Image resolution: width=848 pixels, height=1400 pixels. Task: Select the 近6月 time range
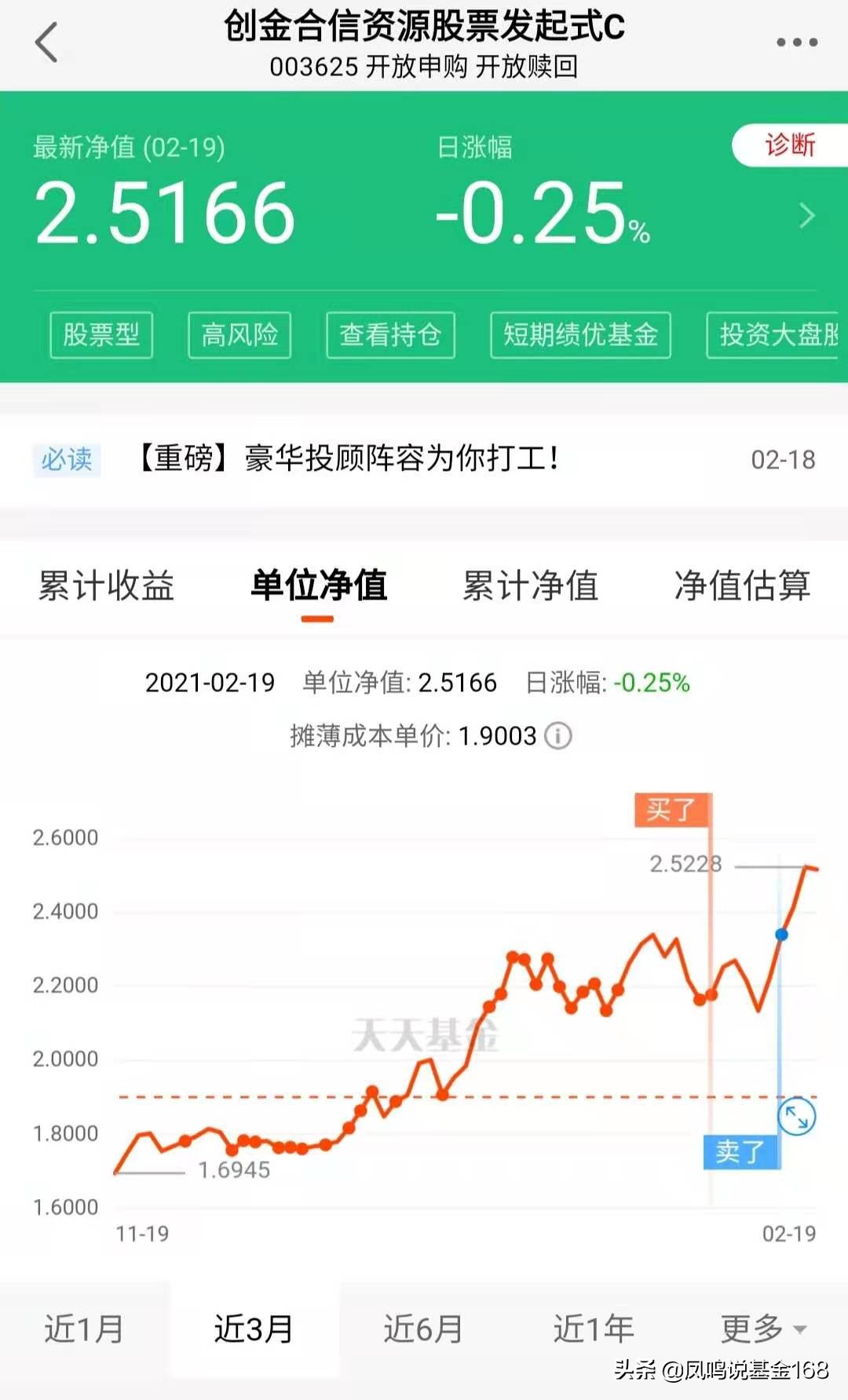coord(422,1329)
